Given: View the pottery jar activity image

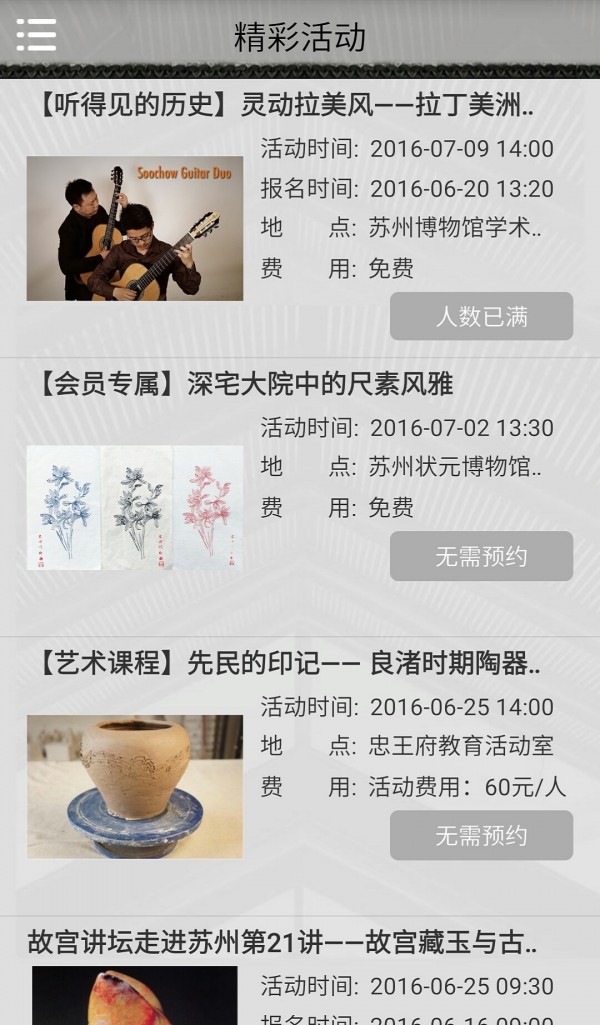Looking at the screenshot, I should (x=135, y=786).
